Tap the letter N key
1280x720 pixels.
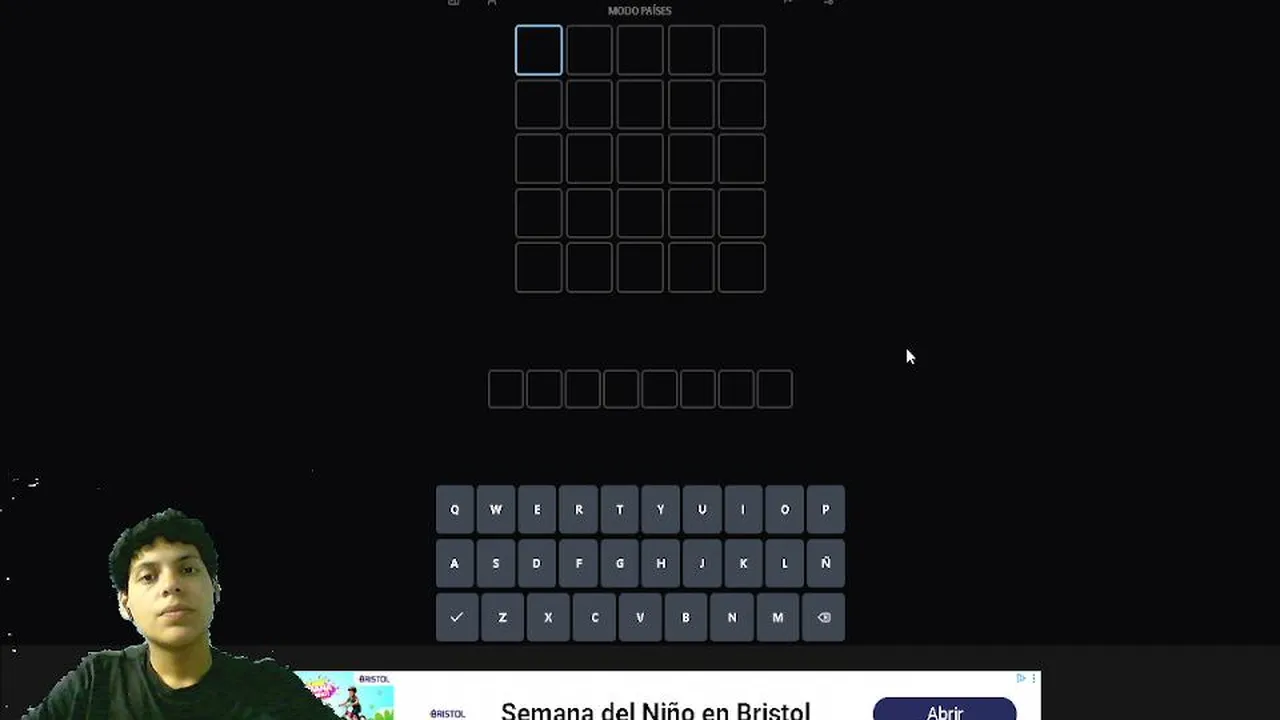[x=732, y=618]
